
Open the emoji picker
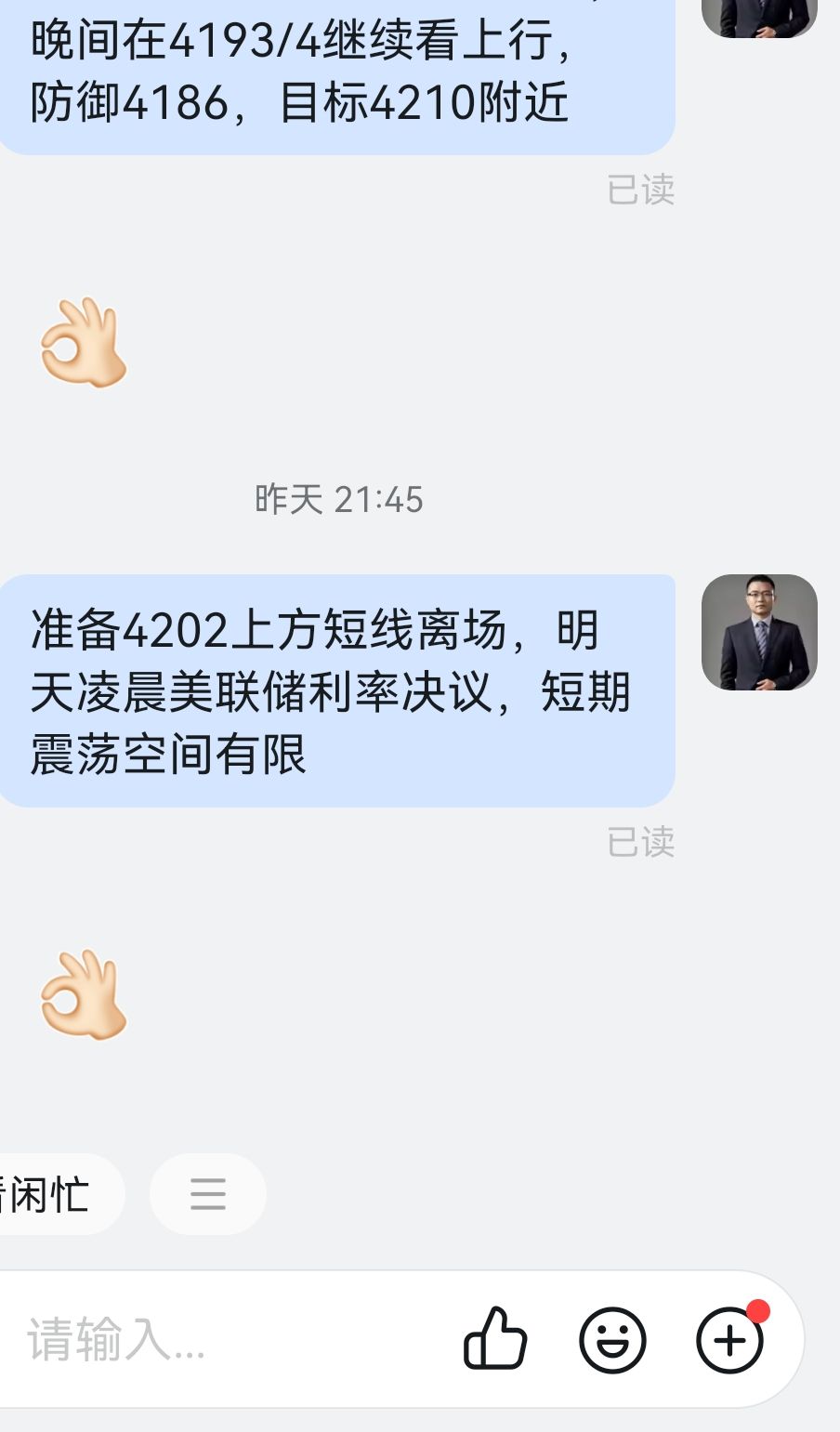pos(613,1341)
